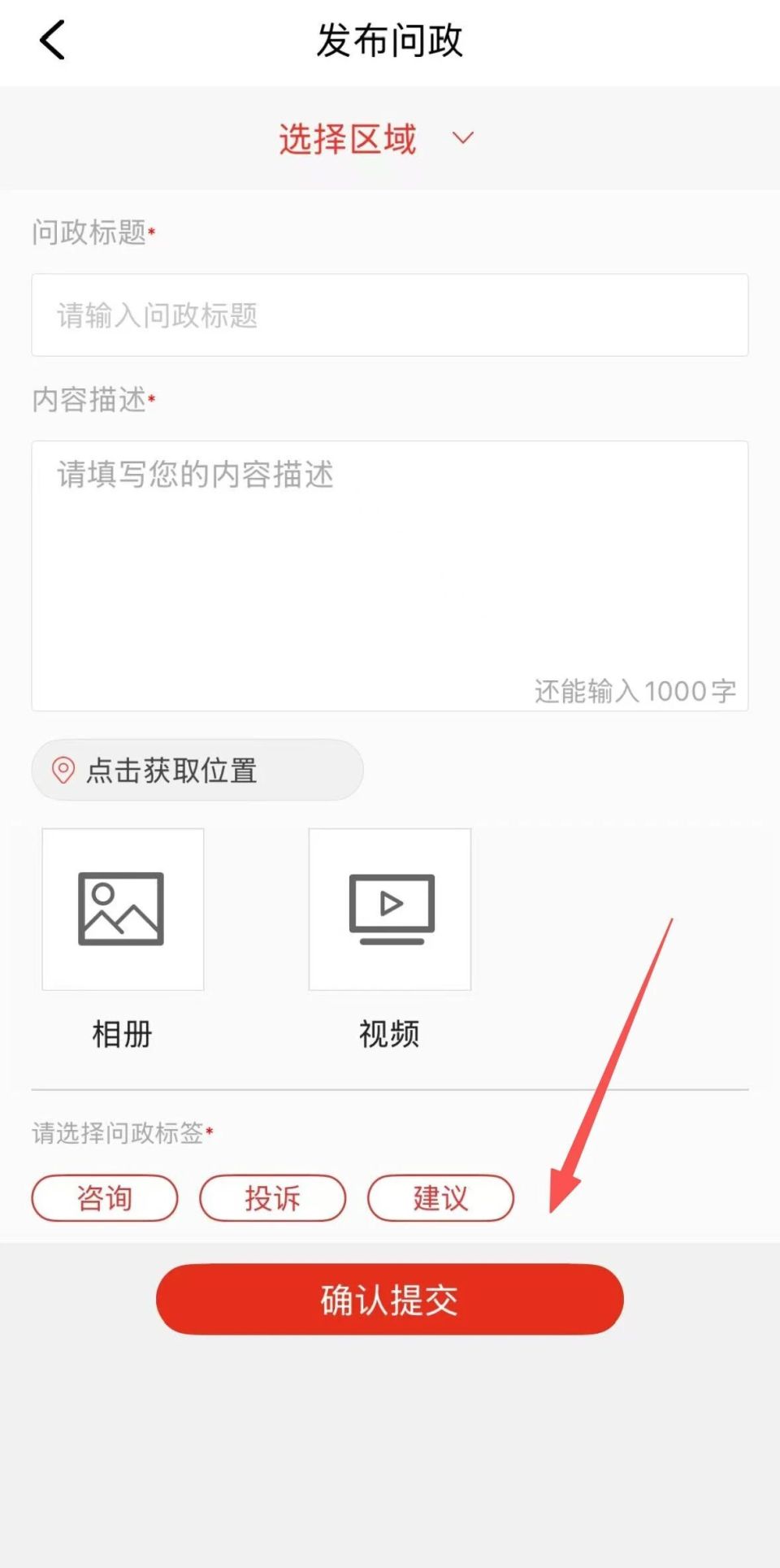Select the 投诉 tag
Image resolution: width=780 pixels, height=1568 pixels.
[273, 1197]
